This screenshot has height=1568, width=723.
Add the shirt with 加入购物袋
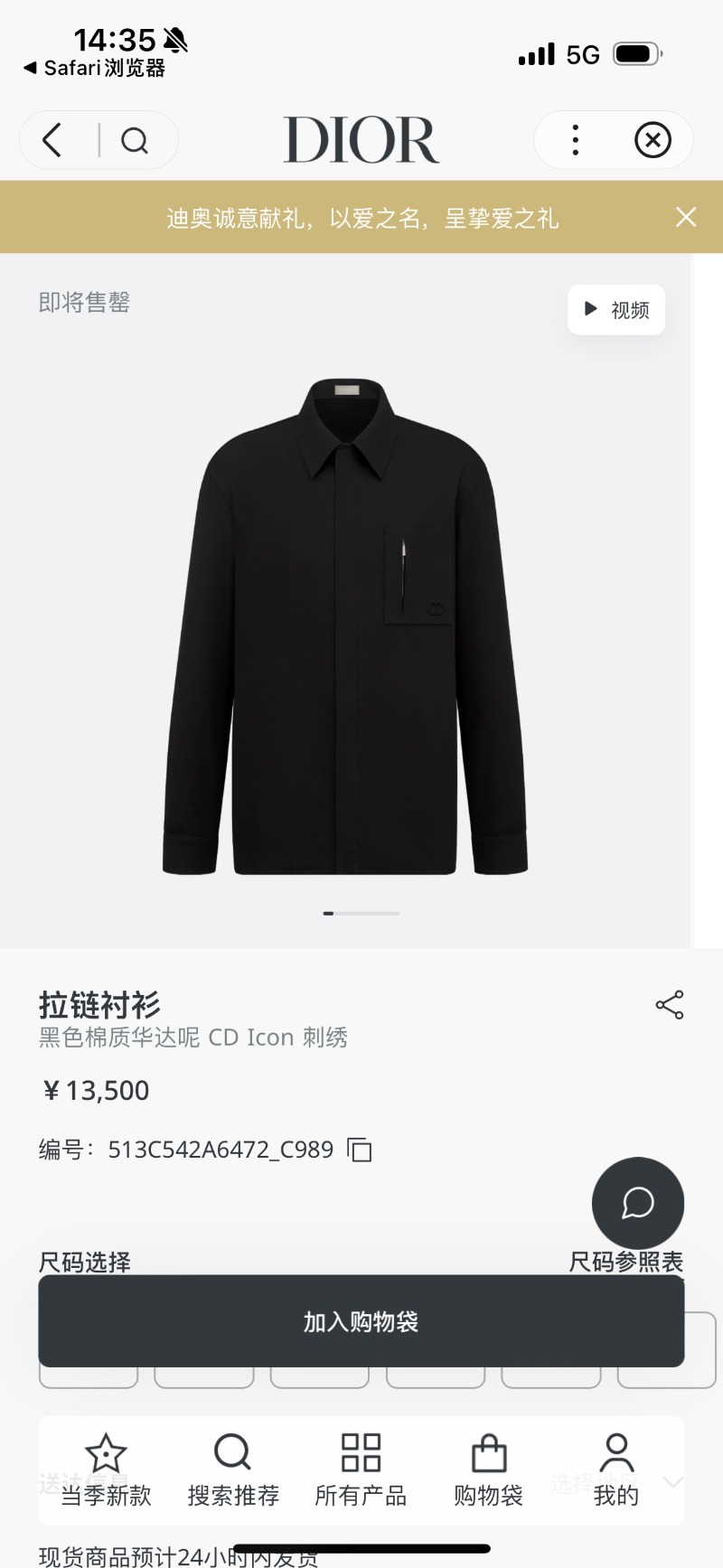click(x=361, y=1321)
